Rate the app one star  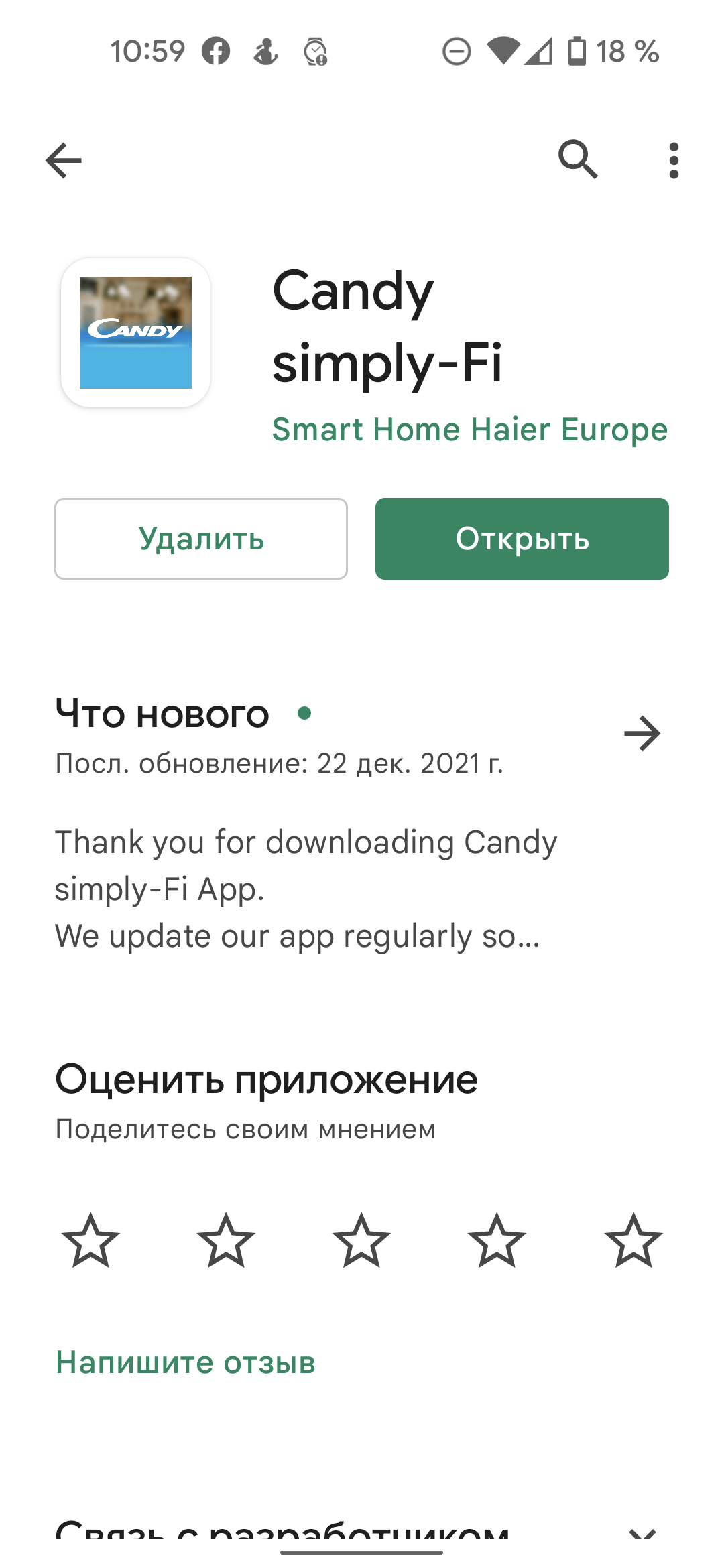coord(90,1240)
